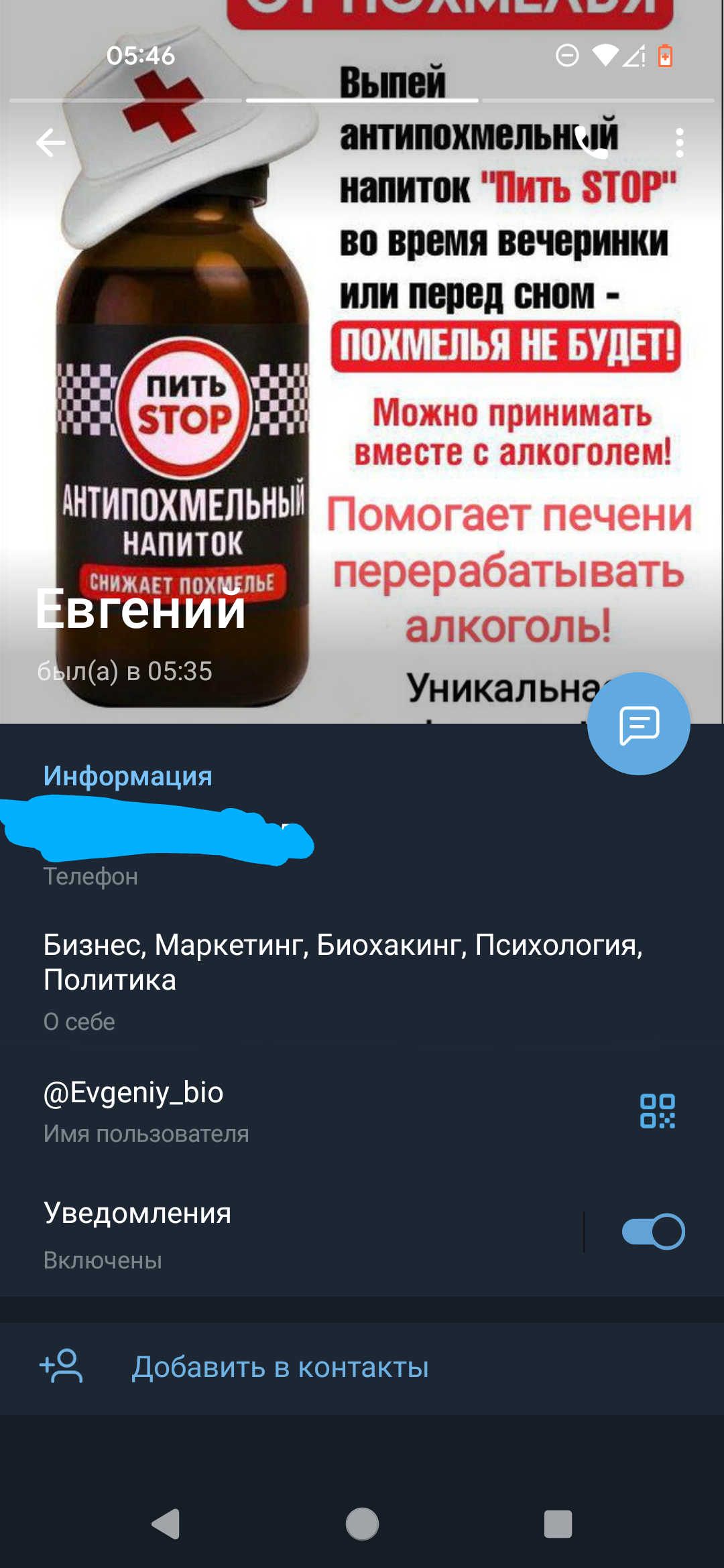Open the three-dot overflow menu
The width and height of the screenshot is (724, 1568).
coord(679,143)
